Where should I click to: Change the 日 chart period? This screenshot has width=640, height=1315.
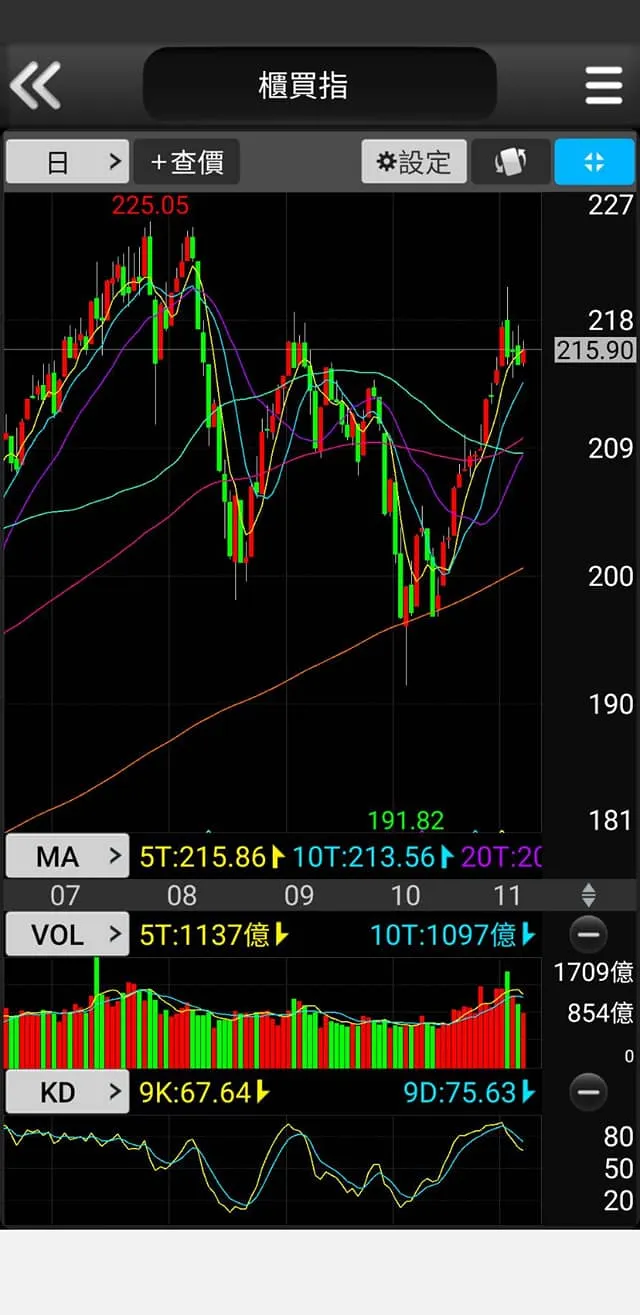[x=67, y=162]
